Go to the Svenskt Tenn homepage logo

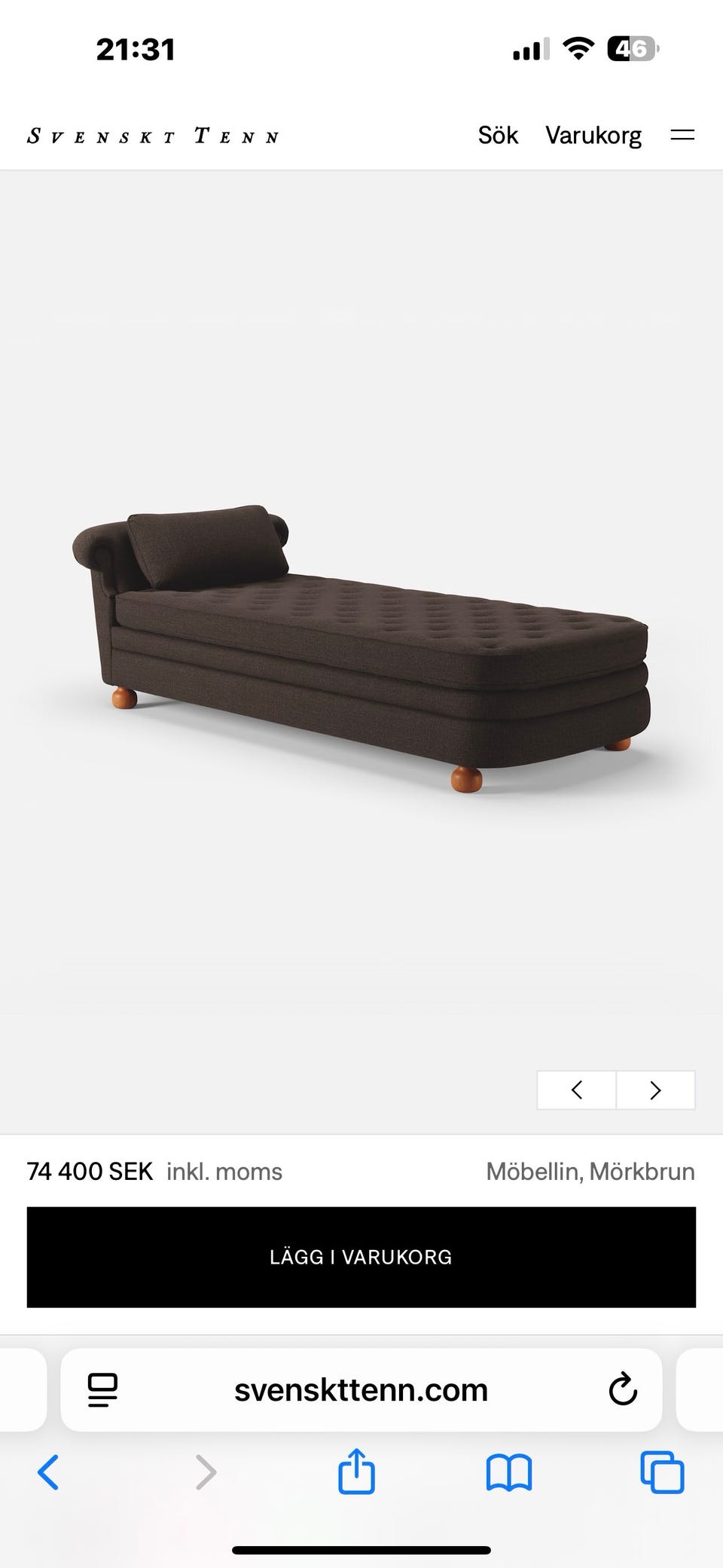[153, 136]
